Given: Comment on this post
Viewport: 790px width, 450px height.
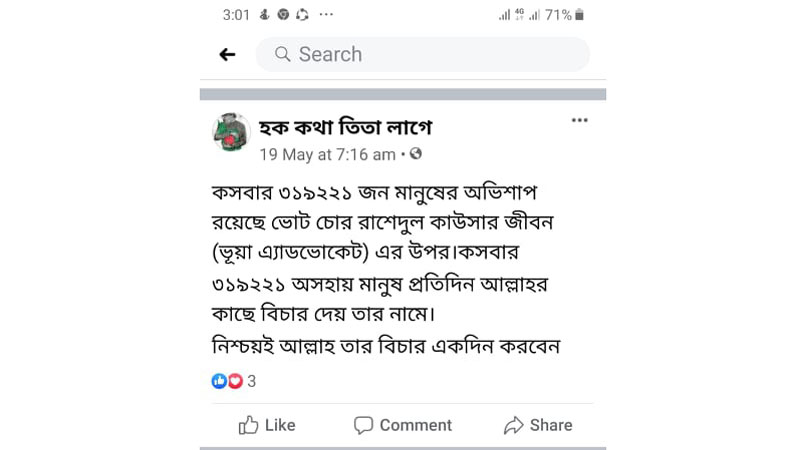Looking at the screenshot, I should tap(403, 425).
